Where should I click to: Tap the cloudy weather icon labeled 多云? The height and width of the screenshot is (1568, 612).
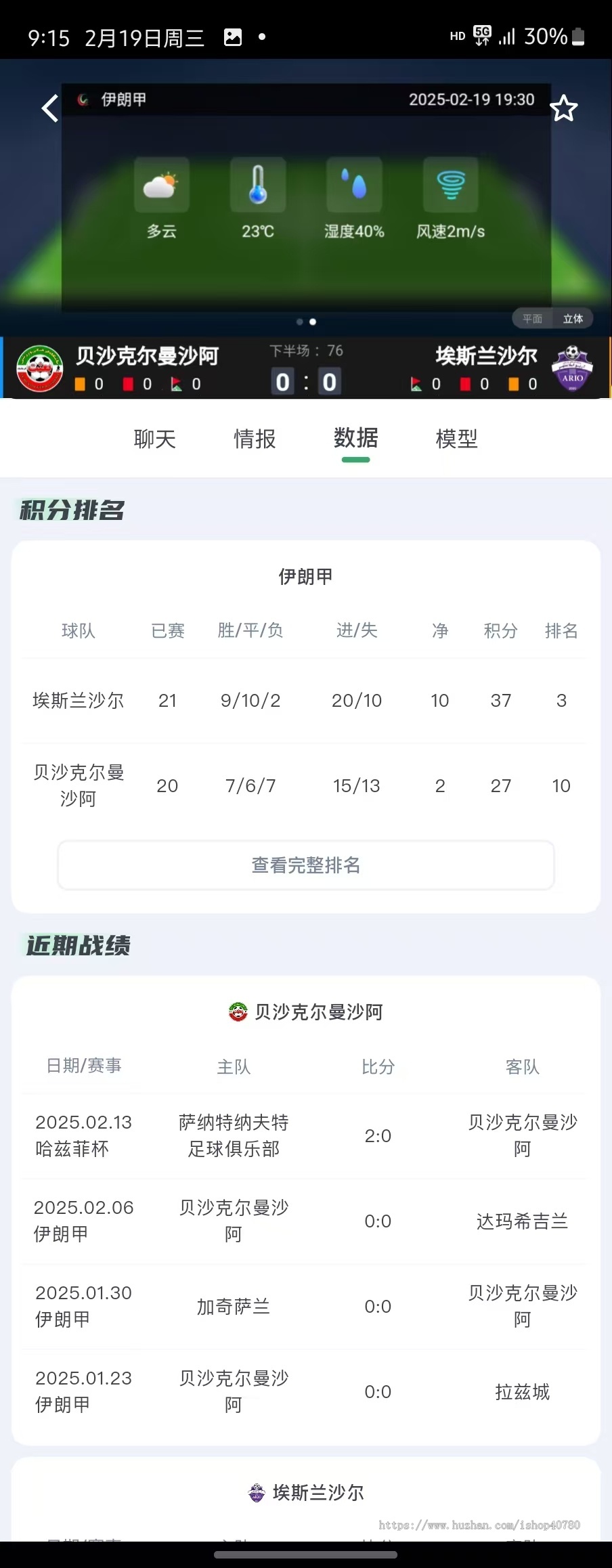coord(162,184)
